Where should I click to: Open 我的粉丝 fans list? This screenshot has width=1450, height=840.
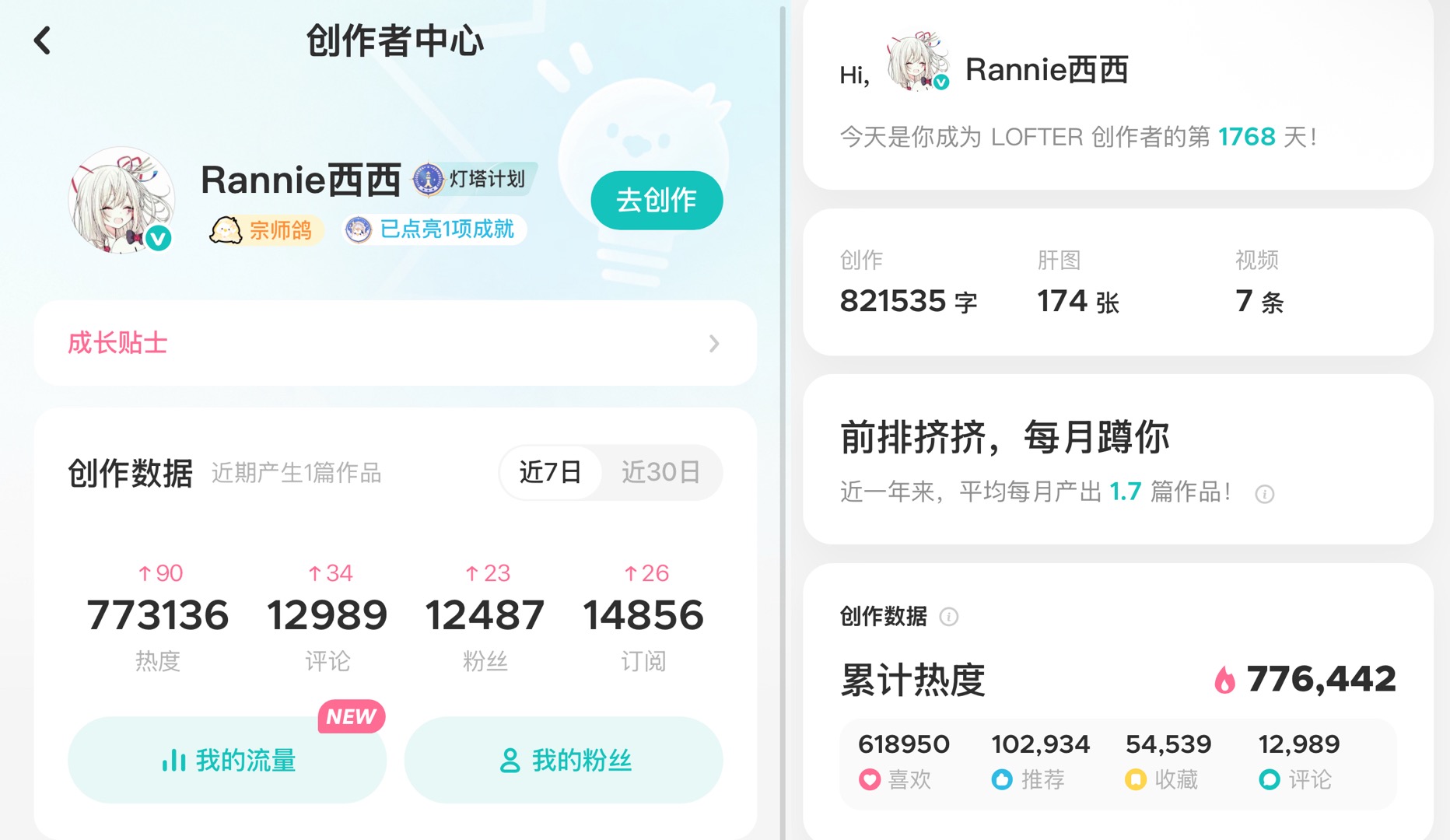pos(564,760)
